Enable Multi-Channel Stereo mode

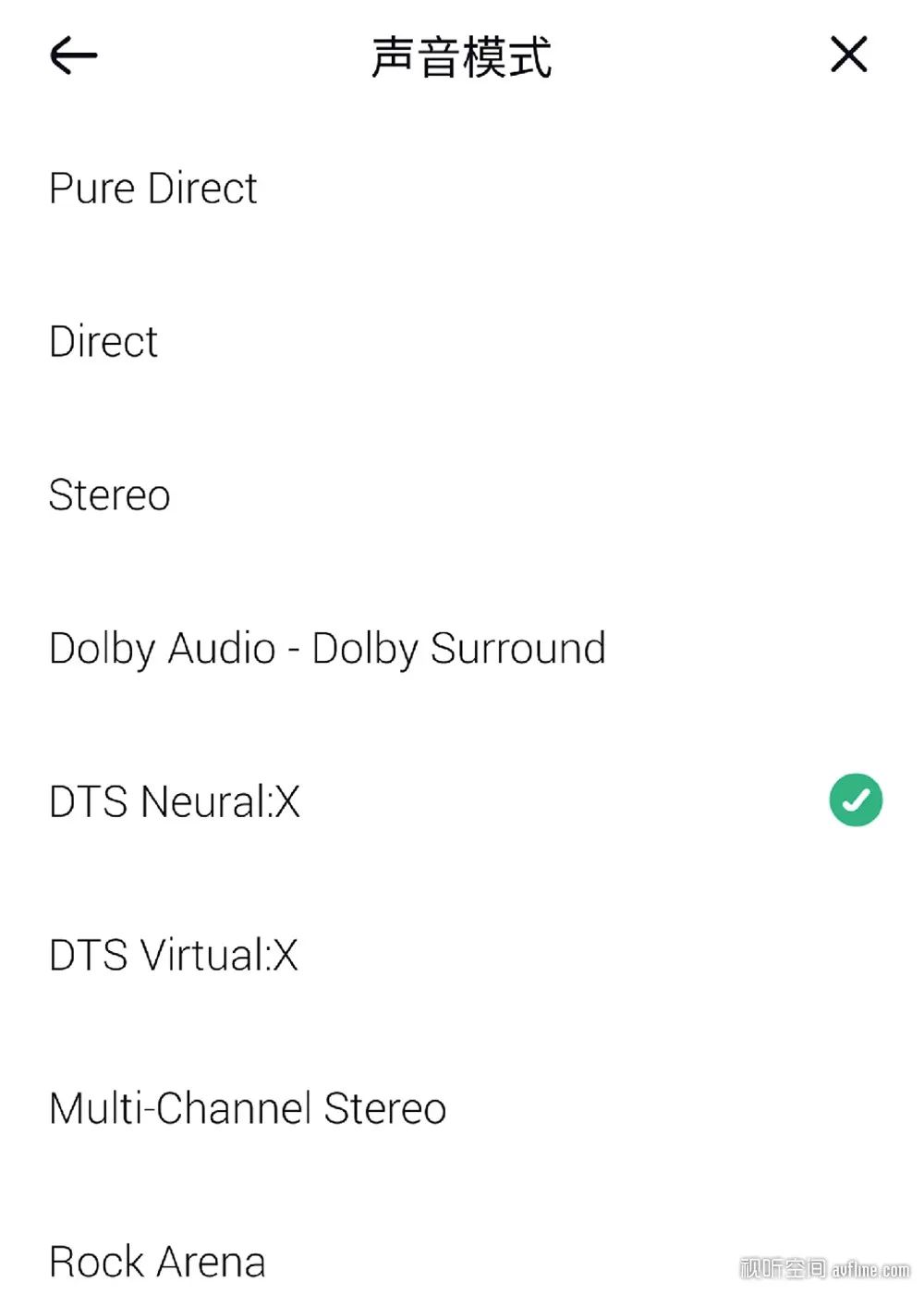click(x=248, y=1108)
